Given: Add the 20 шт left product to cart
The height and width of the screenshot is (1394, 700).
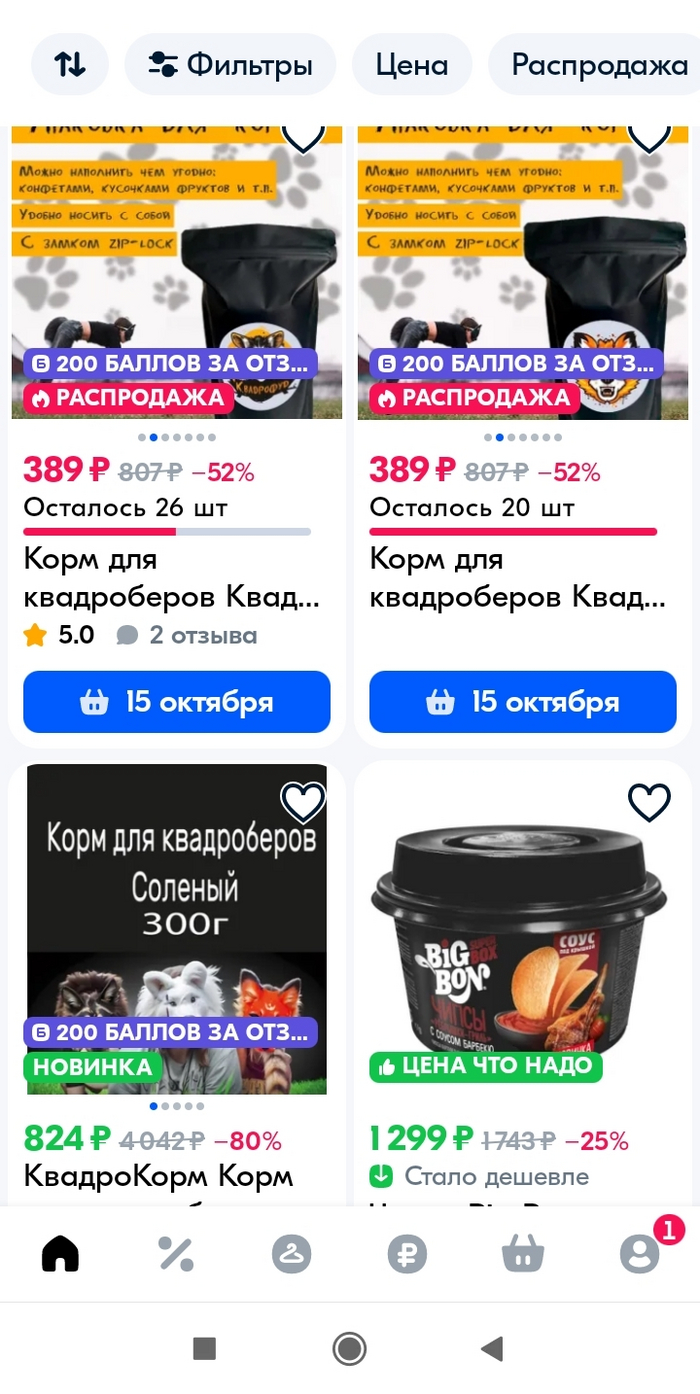Looking at the screenshot, I should (x=522, y=702).
